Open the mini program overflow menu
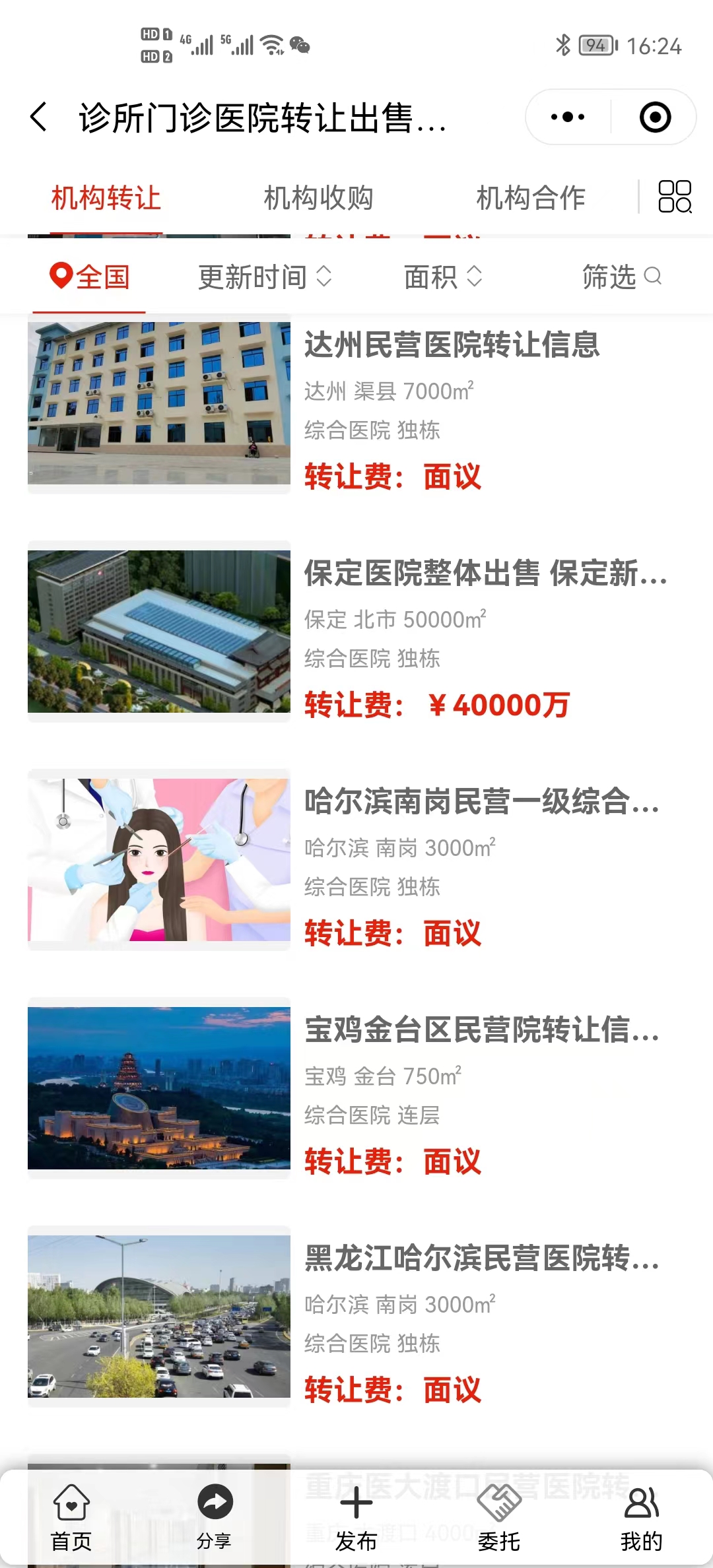This screenshot has width=713, height=1568. coord(568,117)
